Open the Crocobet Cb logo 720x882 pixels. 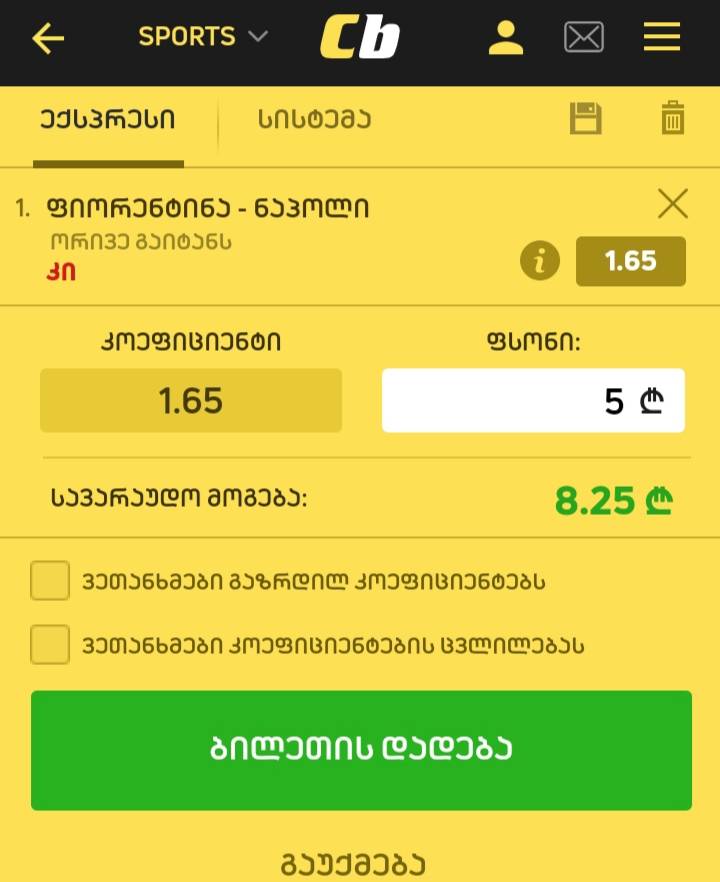click(x=359, y=36)
